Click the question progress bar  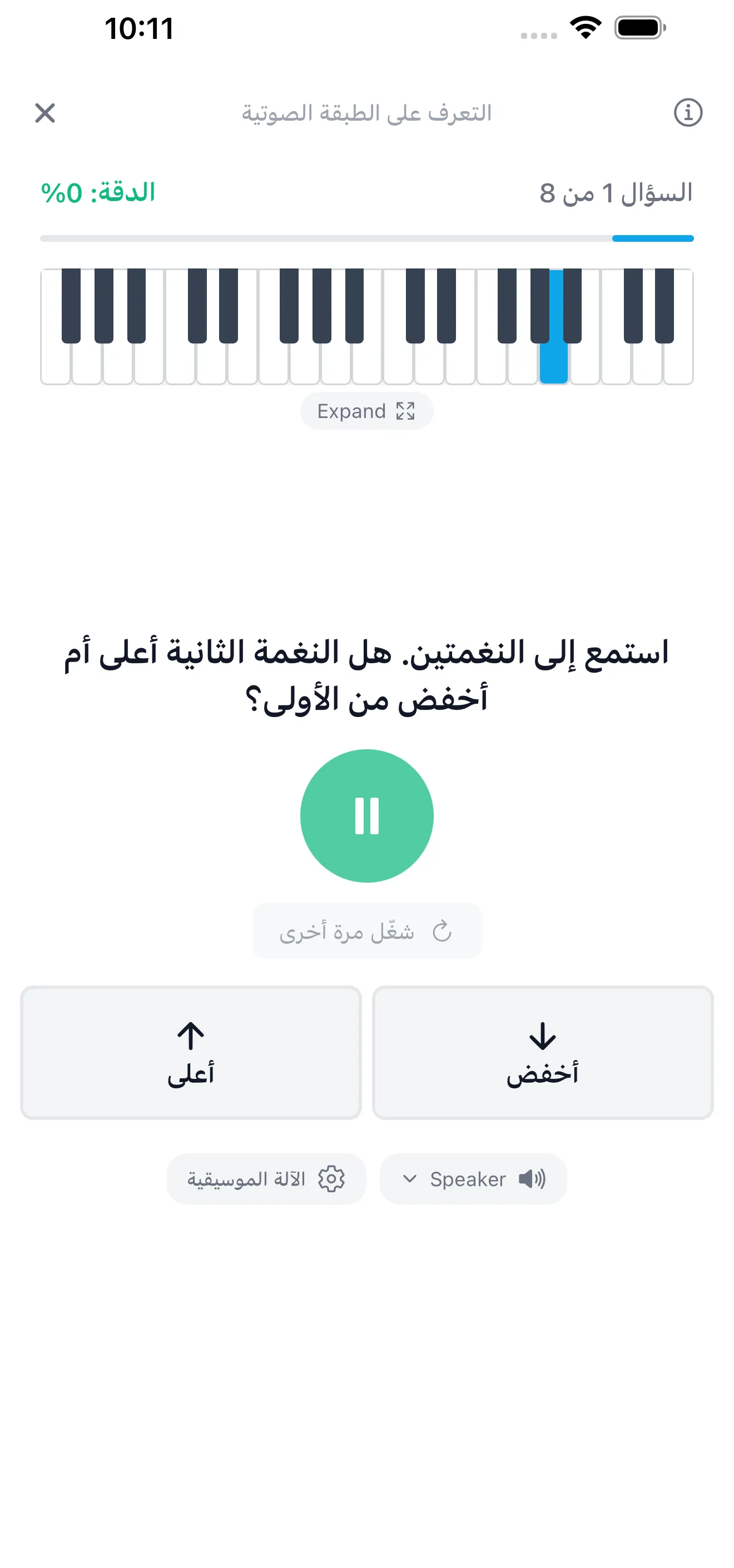366,238
